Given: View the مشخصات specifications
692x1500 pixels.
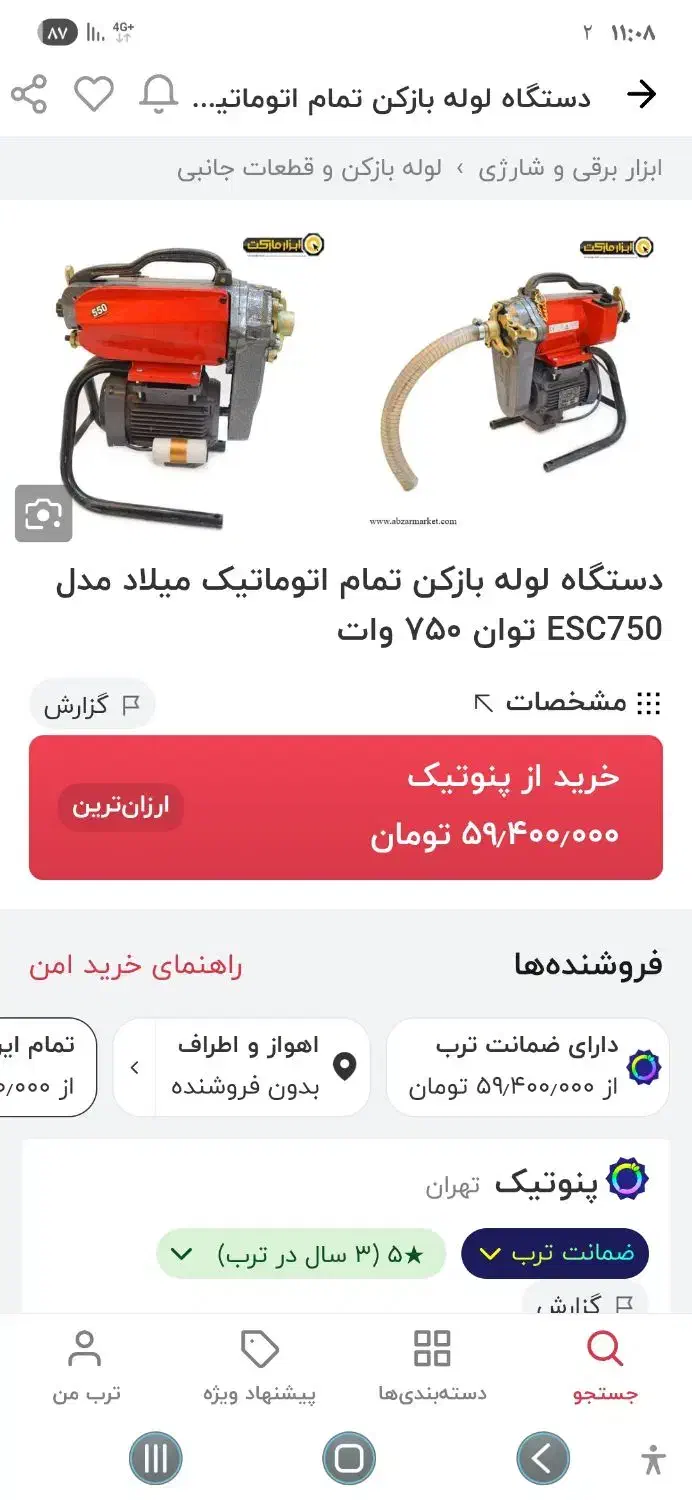Looking at the screenshot, I should click(567, 703).
